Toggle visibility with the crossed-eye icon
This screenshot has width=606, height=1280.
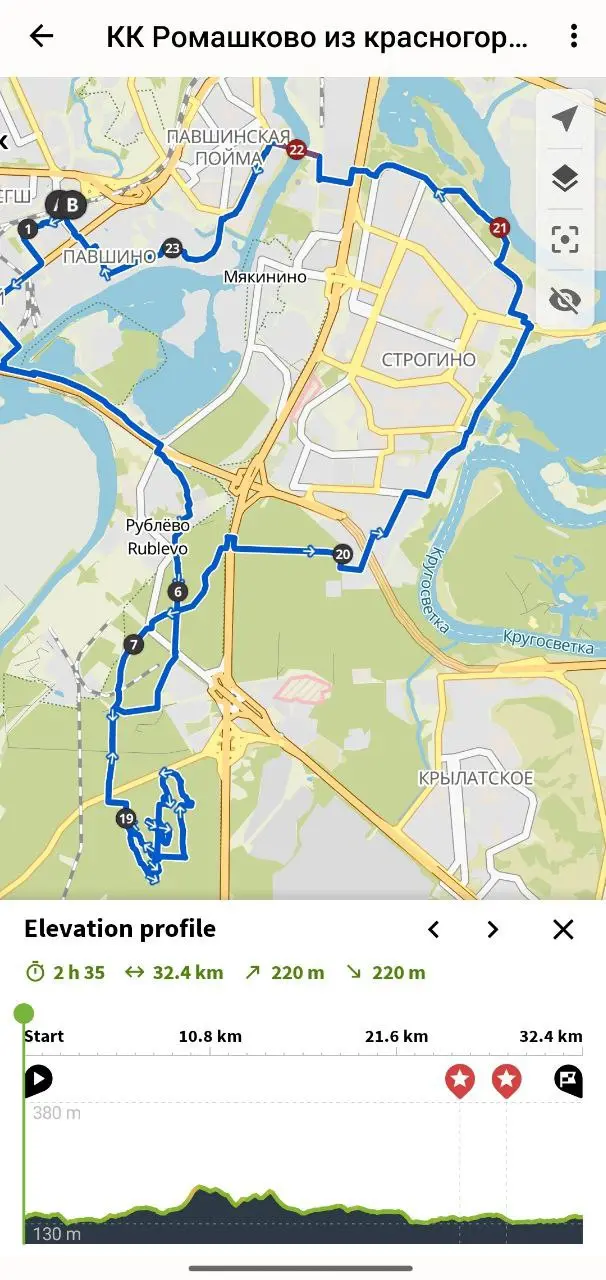point(565,299)
